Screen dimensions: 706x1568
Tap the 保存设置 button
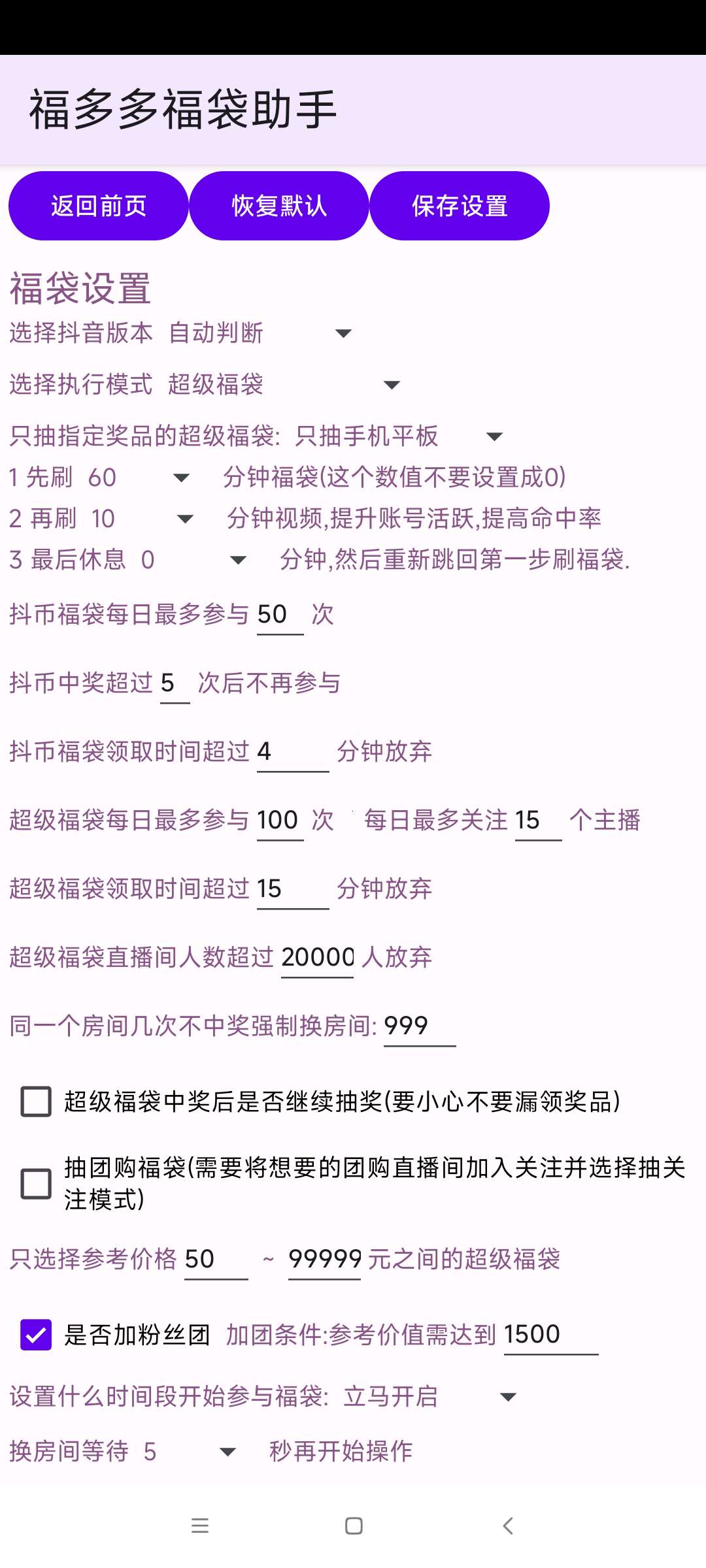459,205
